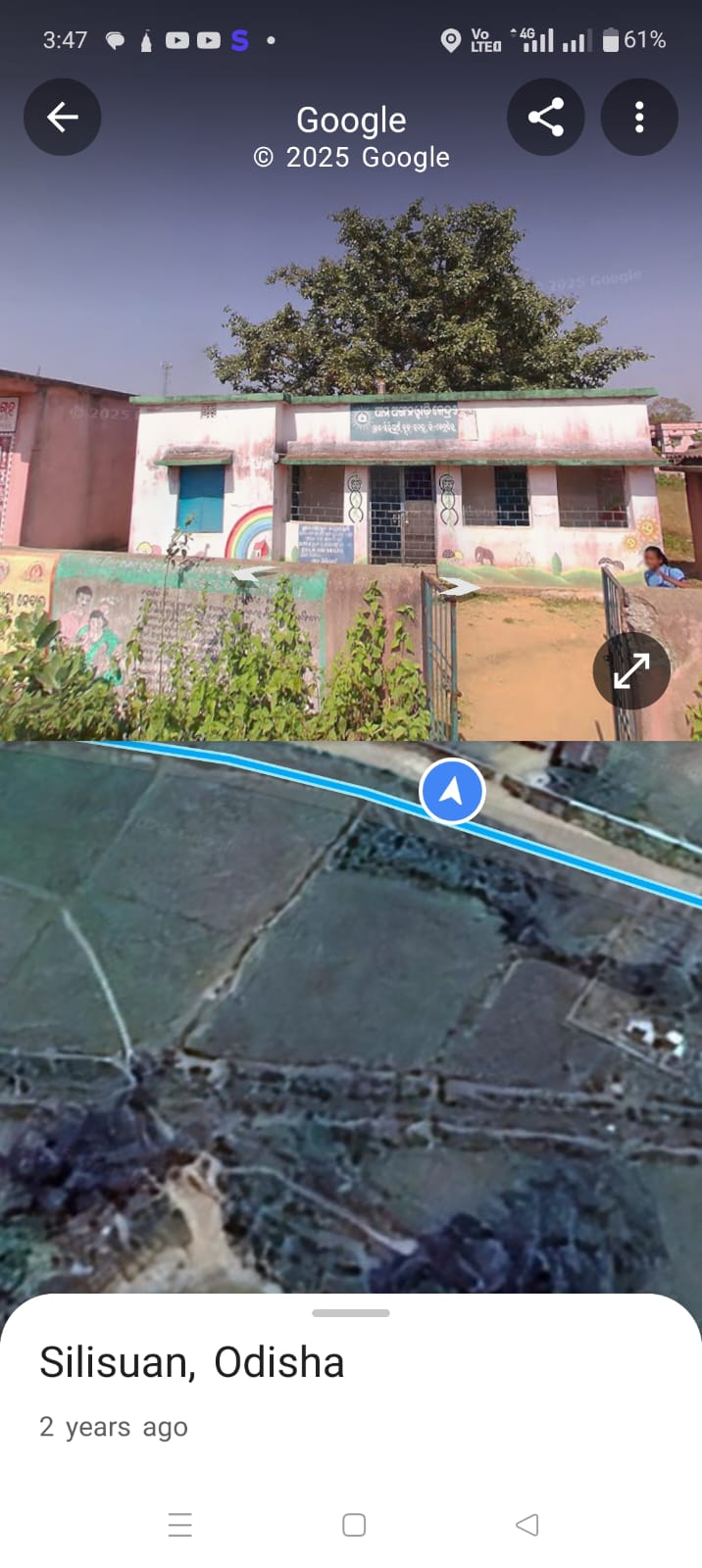Open recent apps from navigation bar

click(x=180, y=1525)
